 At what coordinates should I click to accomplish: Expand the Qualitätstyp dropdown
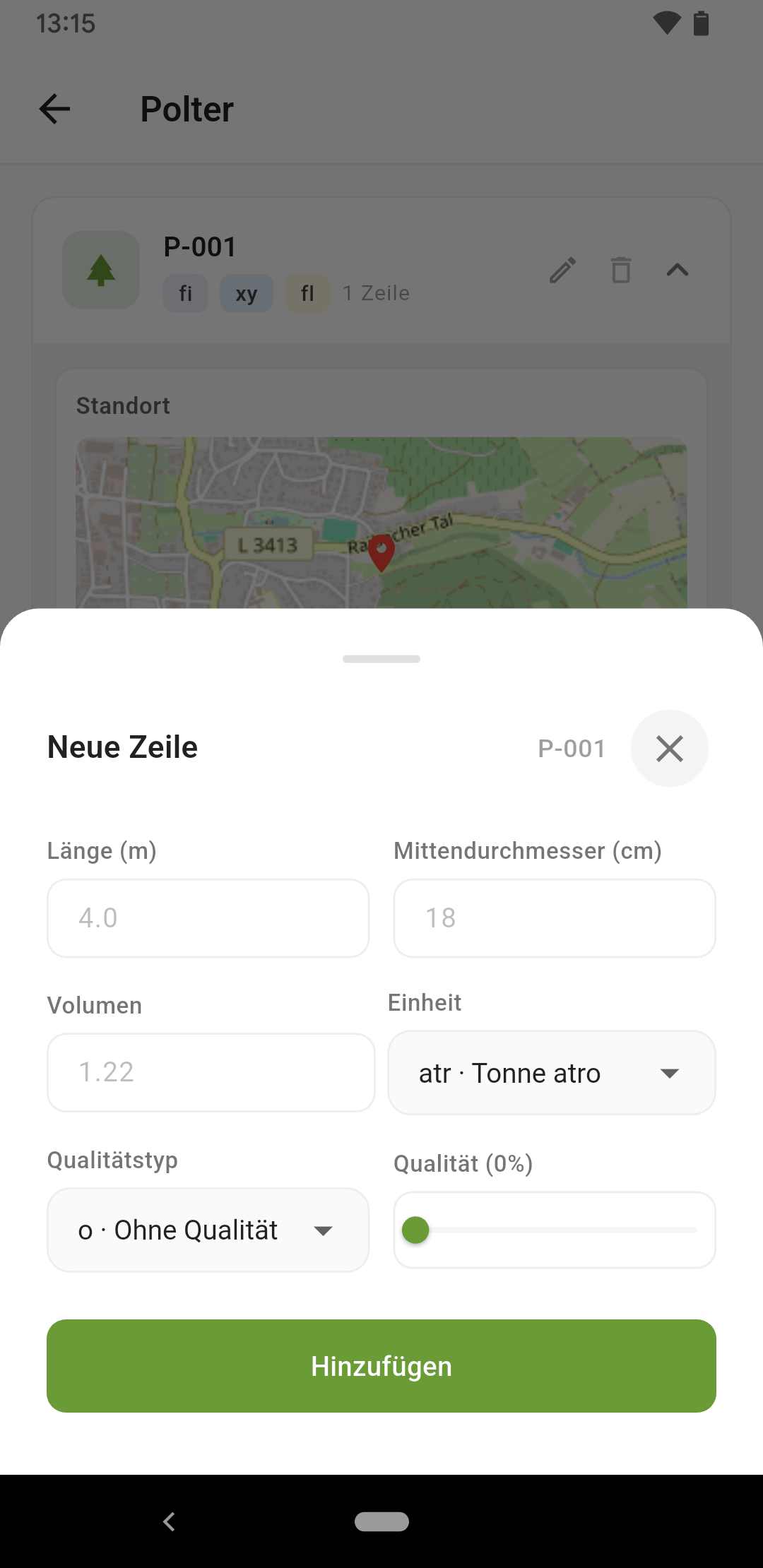(208, 1230)
